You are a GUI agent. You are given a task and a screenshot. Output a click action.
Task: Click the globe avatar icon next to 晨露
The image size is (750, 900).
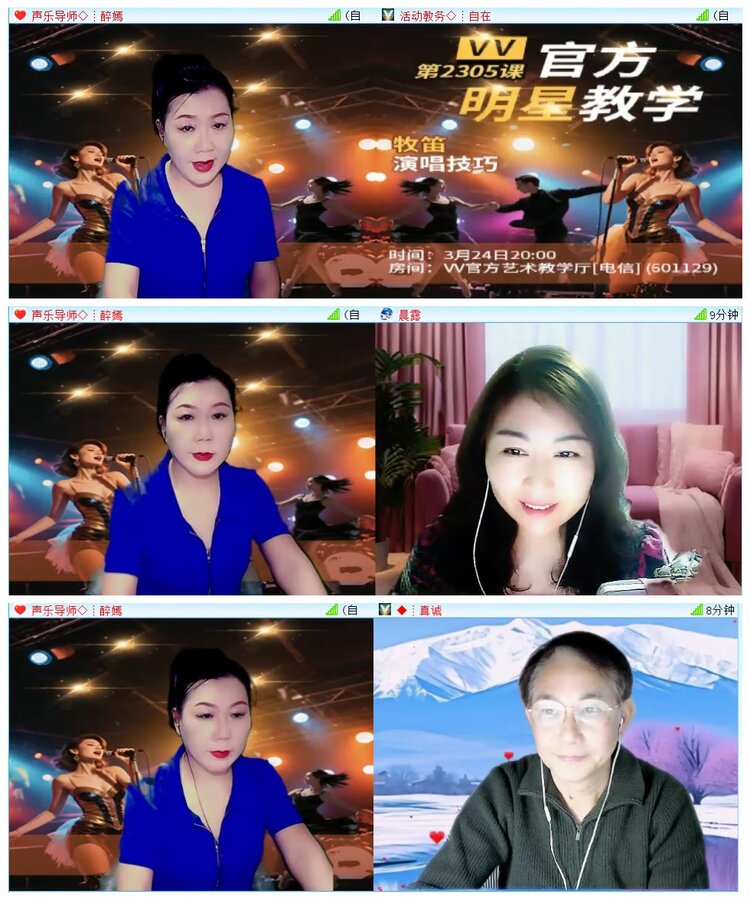(384, 311)
